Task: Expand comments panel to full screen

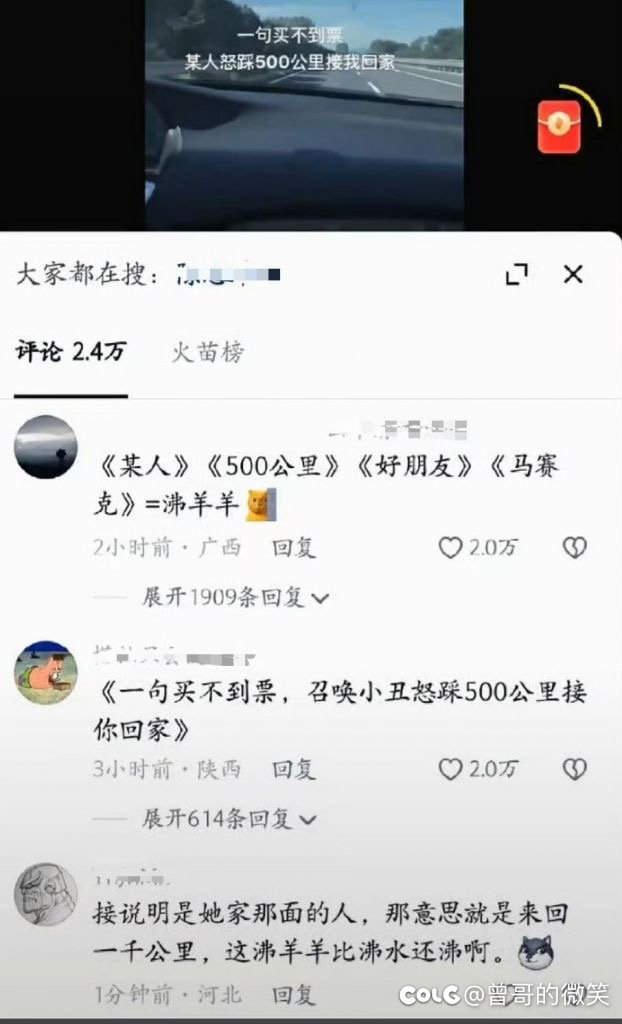Action: [x=516, y=274]
